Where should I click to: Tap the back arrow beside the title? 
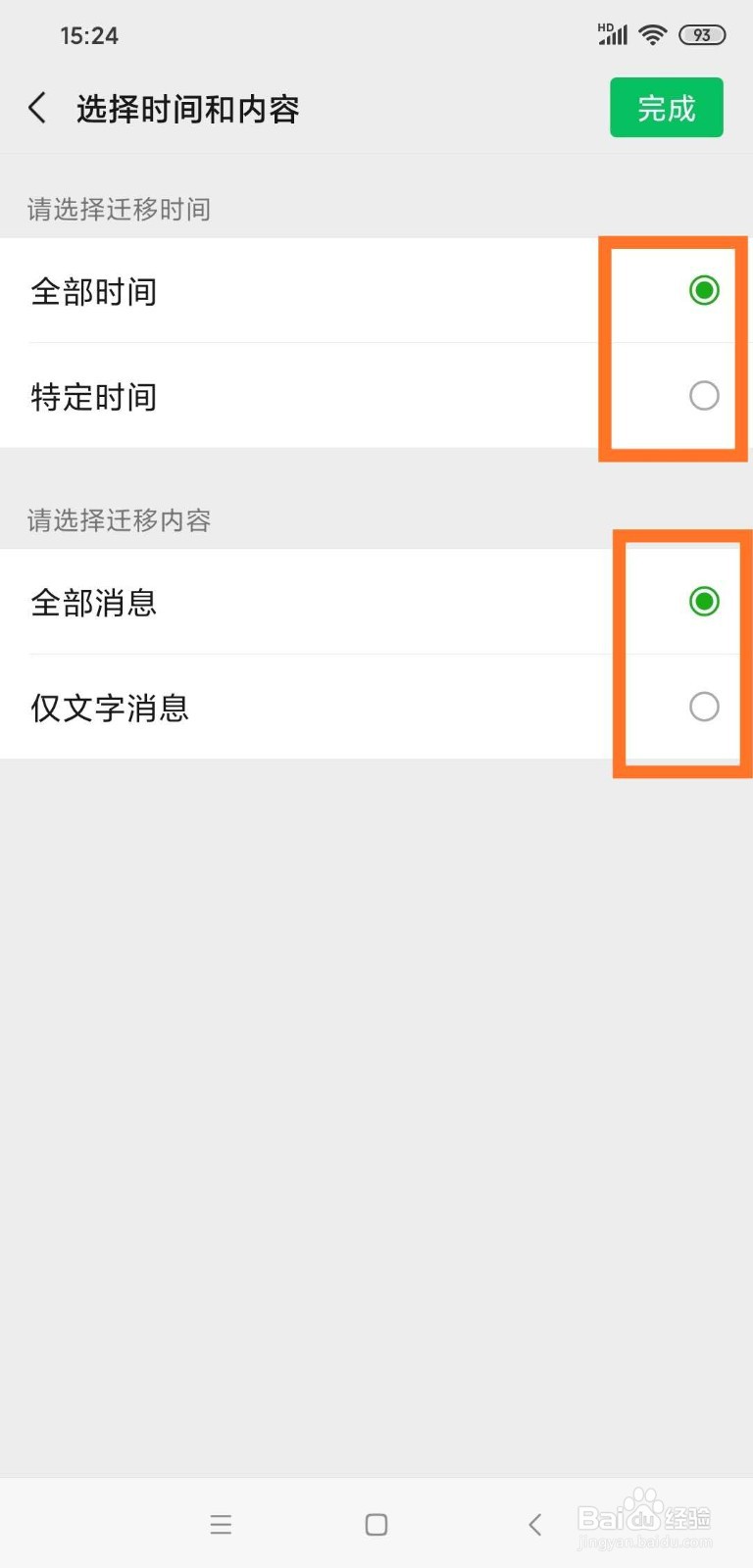(37, 108)
